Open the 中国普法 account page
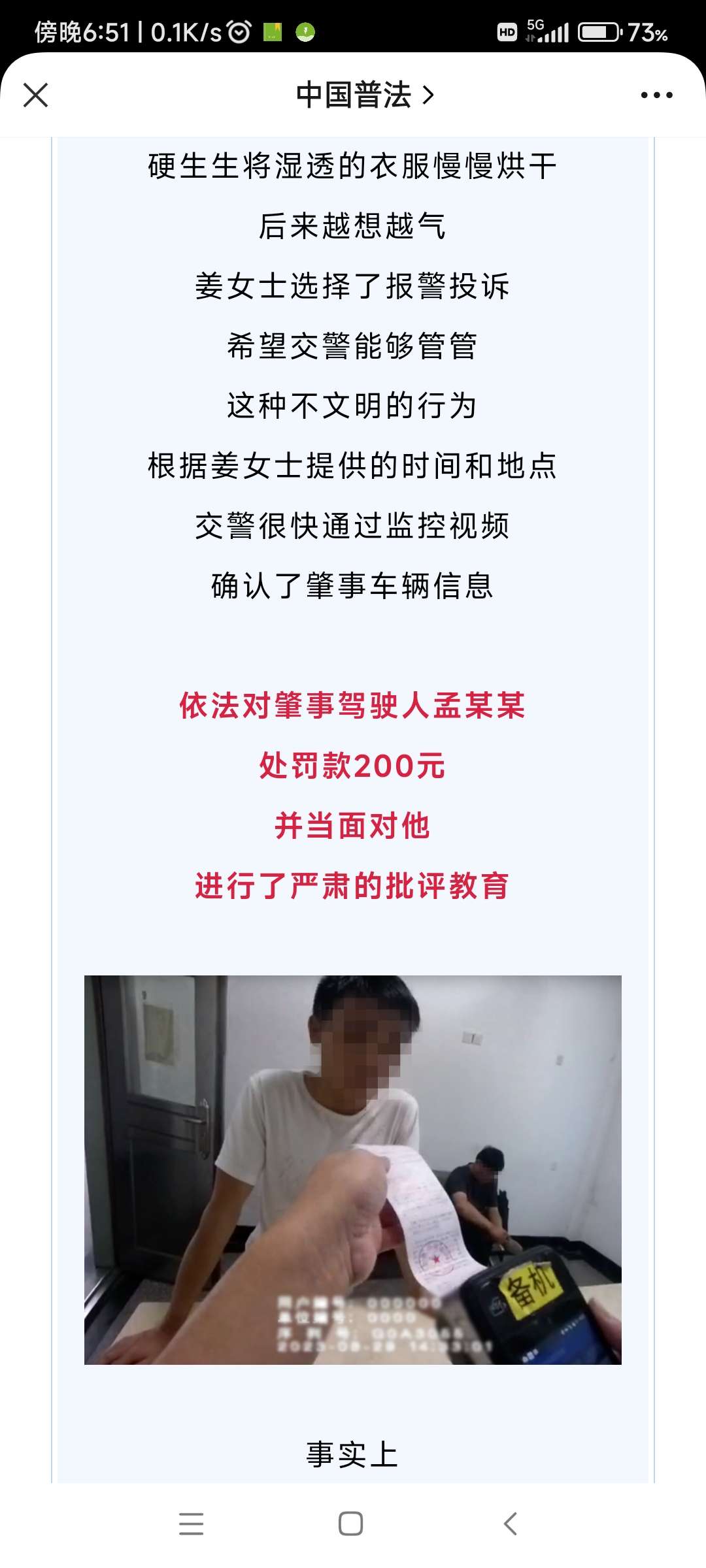The width and height of the screenshot is (706, 1568). tap(365, 95)
